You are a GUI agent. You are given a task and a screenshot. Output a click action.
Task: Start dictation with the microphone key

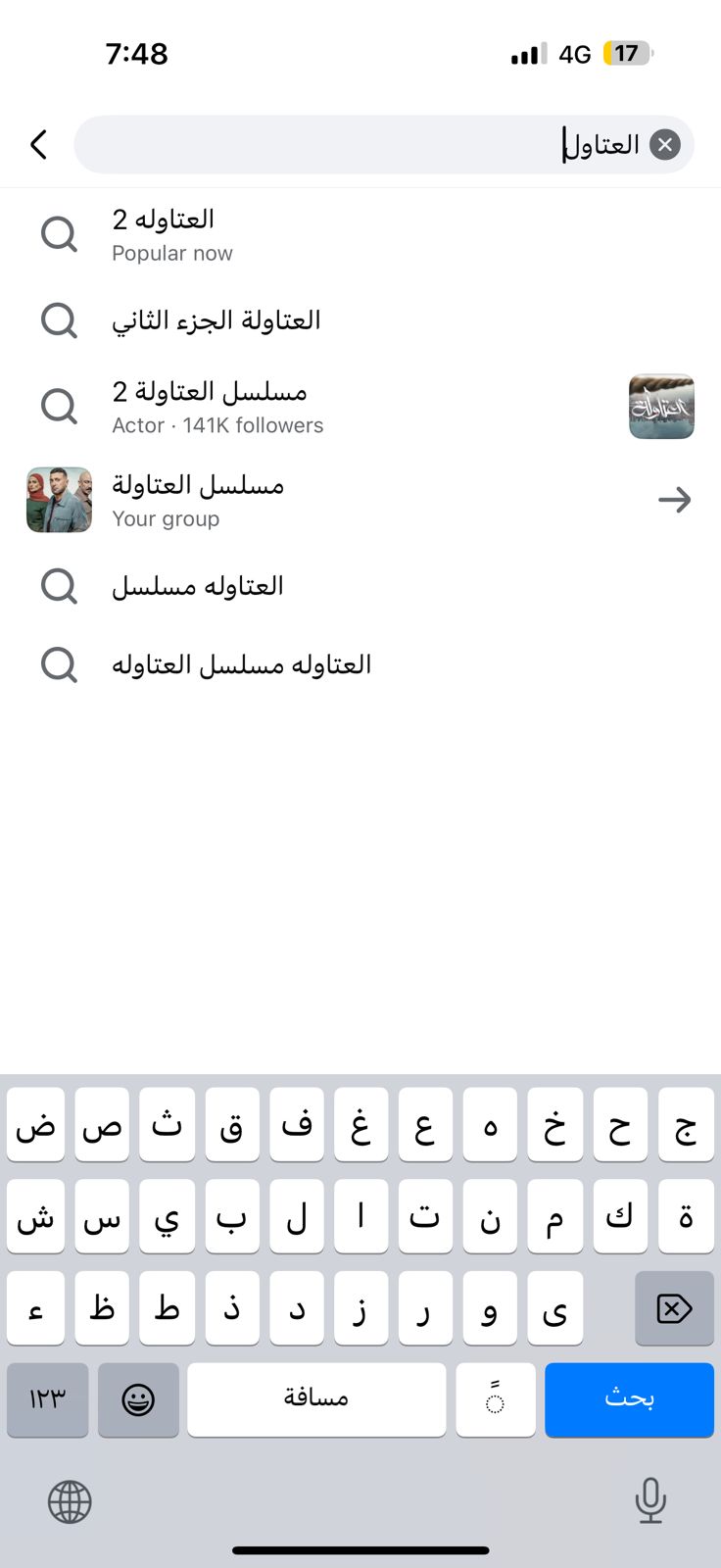click(650, 1501)
